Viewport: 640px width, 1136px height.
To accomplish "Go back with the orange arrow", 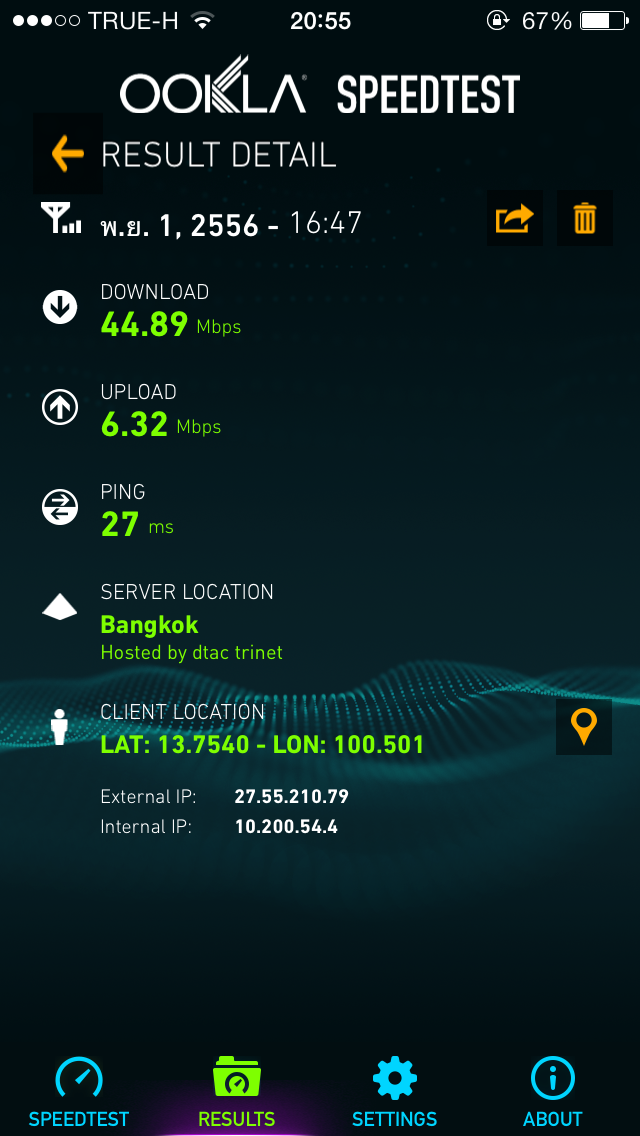I will [x=67, y=154].
